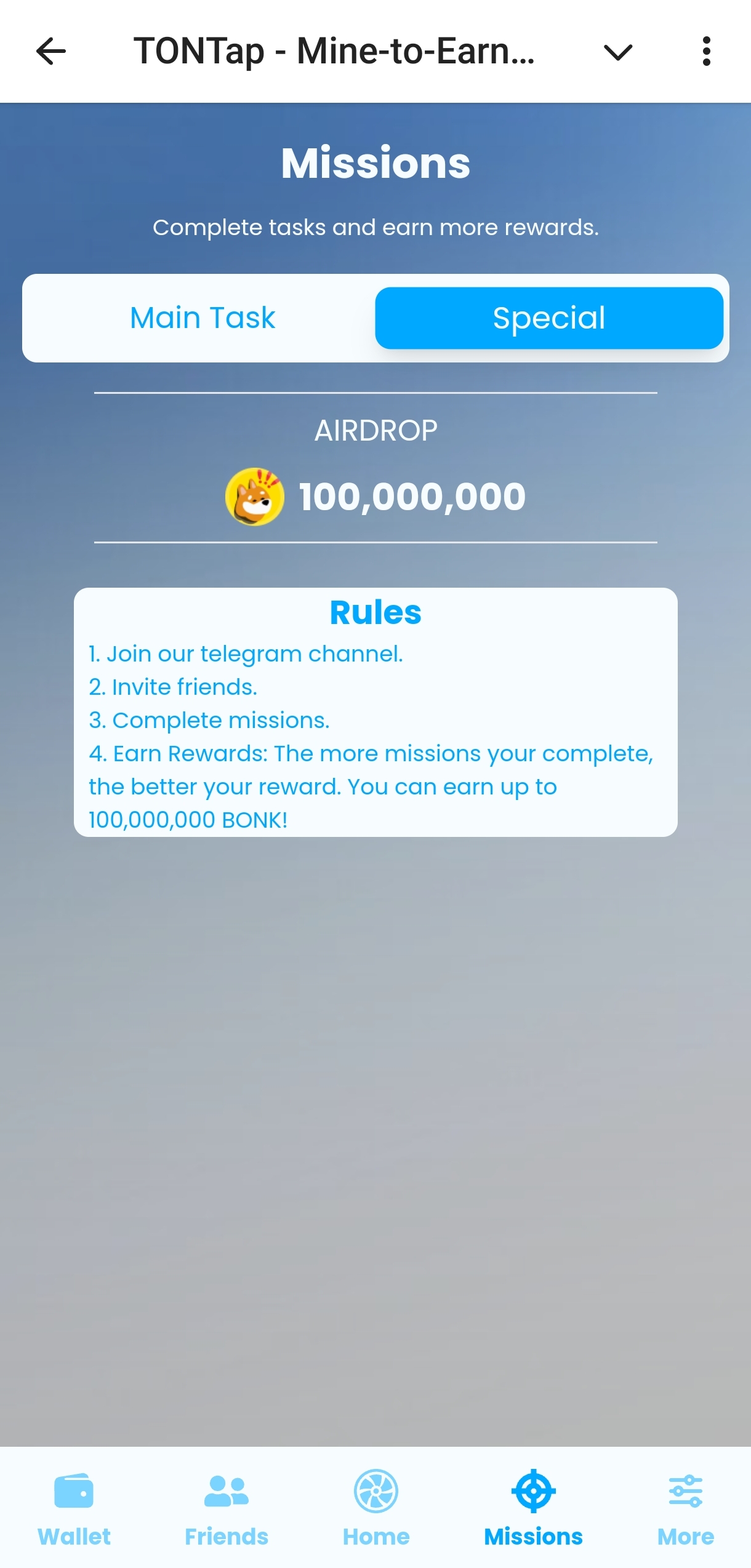
Task: Collapse the mini app with the chevron
Action: [x=618, y=52]
